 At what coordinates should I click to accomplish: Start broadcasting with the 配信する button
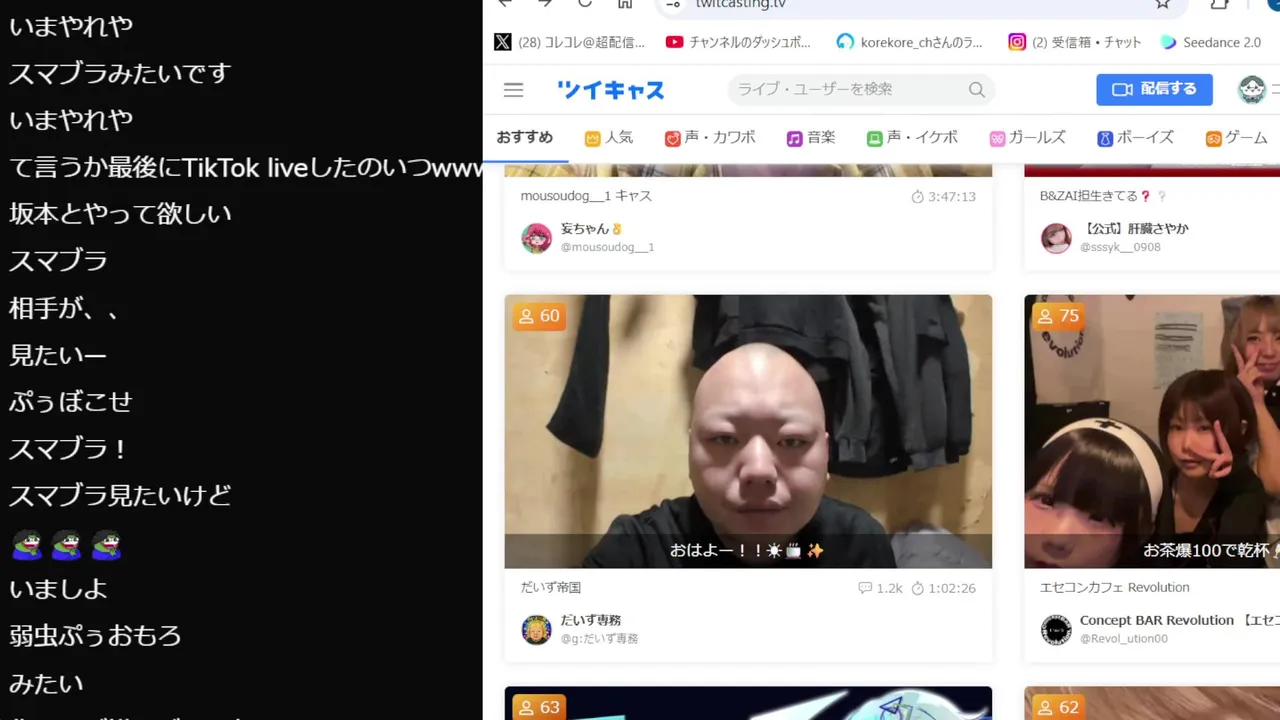1154,89
